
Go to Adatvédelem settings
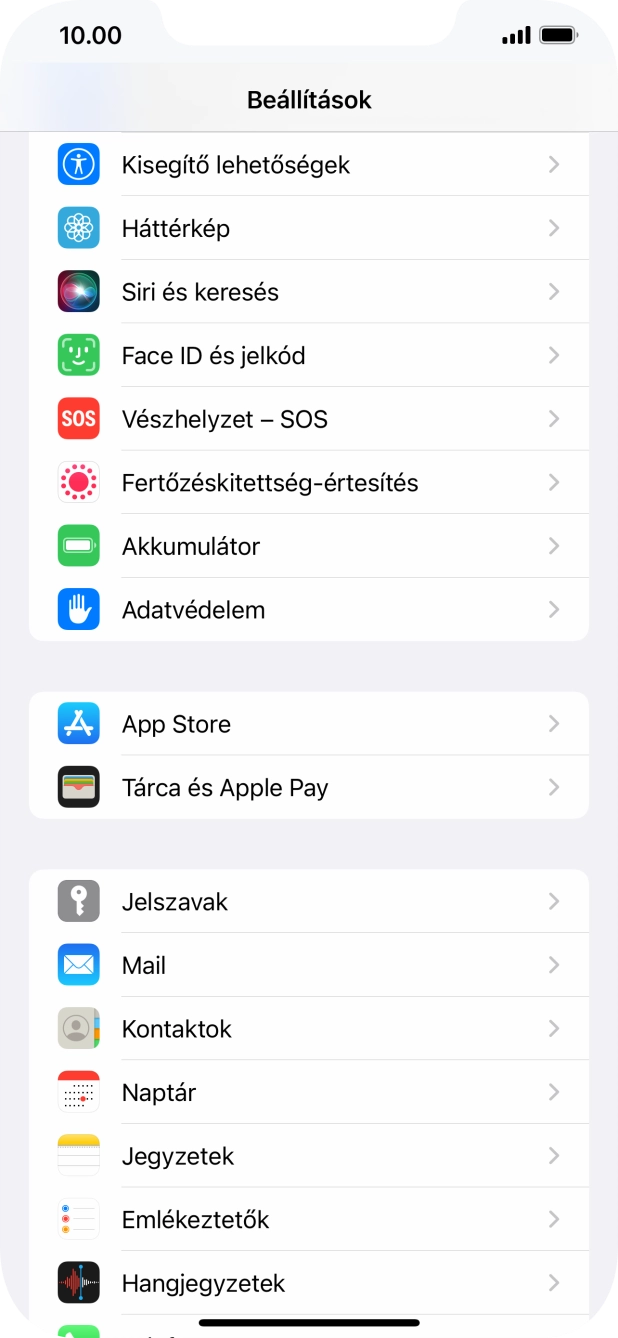(308, 610)
